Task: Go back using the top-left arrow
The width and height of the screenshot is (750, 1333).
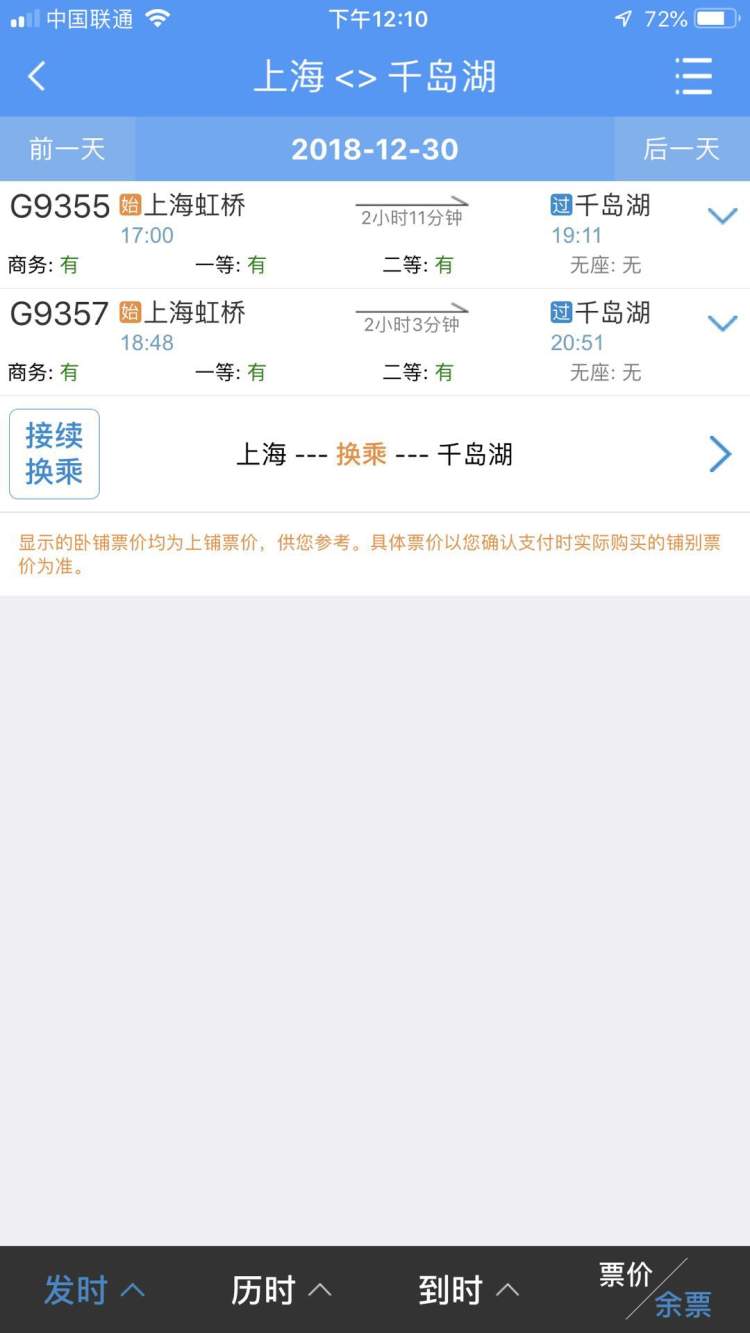Action: (37, 76)
